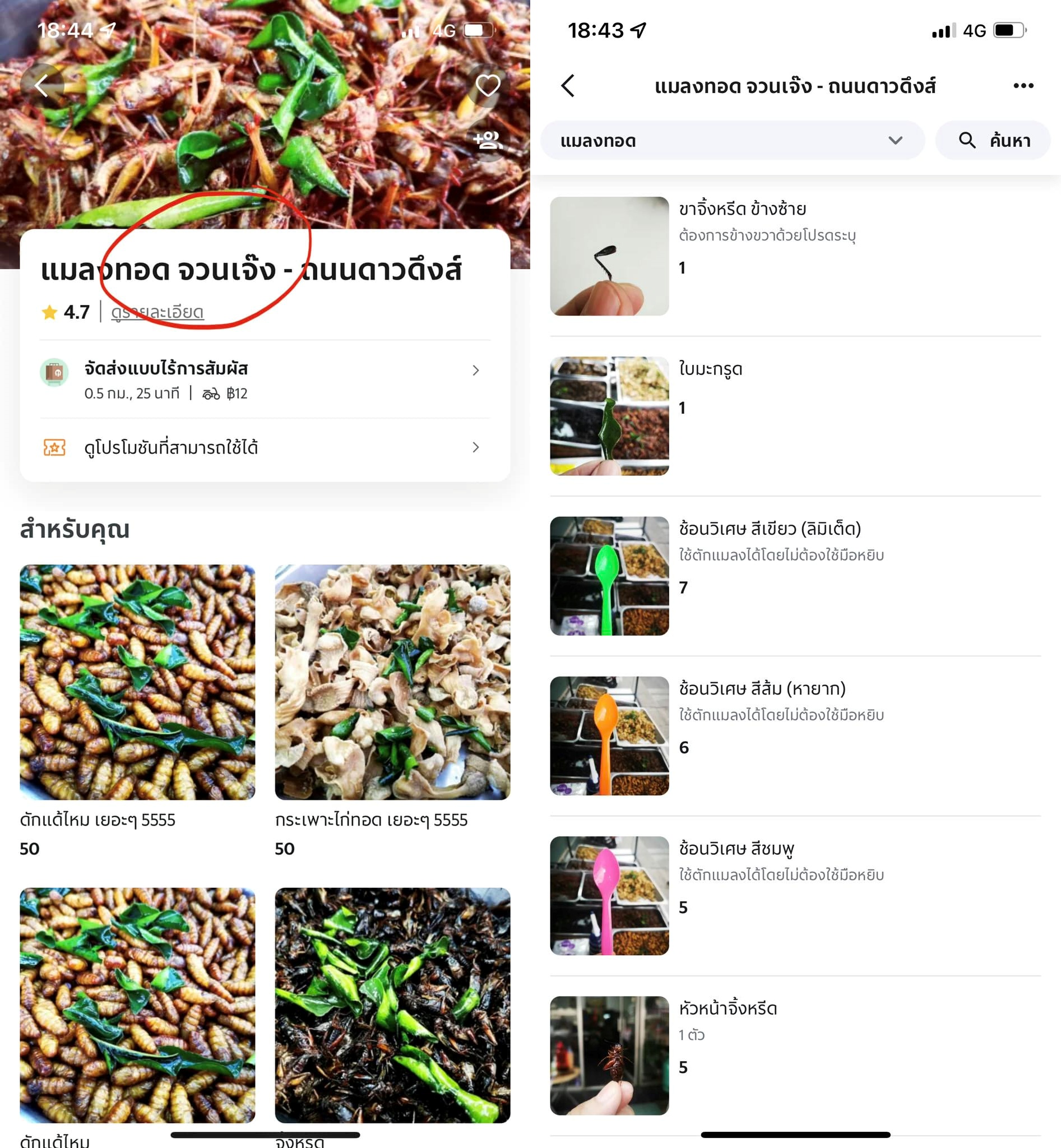Start a group order with the add-people icon
This screenshot has width=1061, height=1148.
tap(488, 140)
